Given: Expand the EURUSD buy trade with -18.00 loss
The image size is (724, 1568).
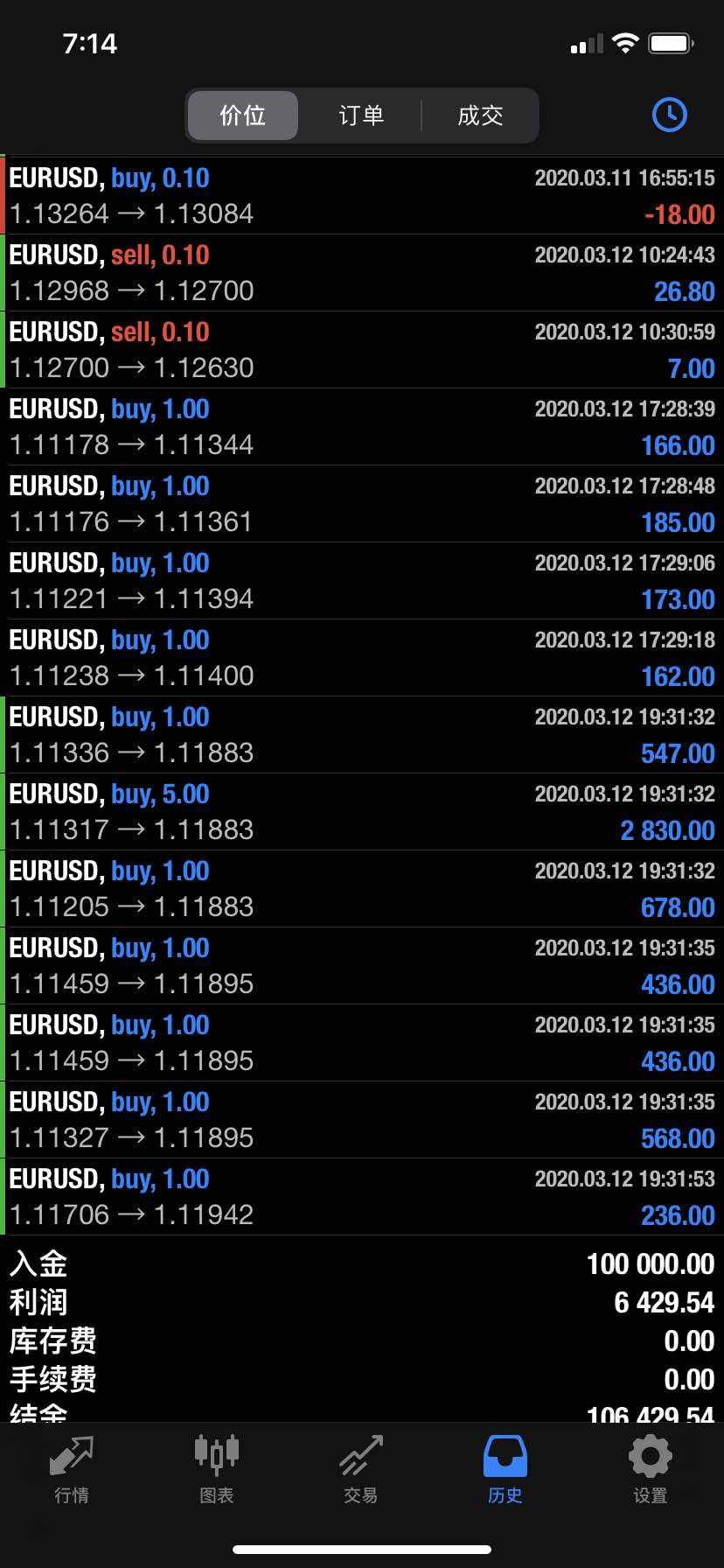Looking at the screenshot, I should click(362, 196).
